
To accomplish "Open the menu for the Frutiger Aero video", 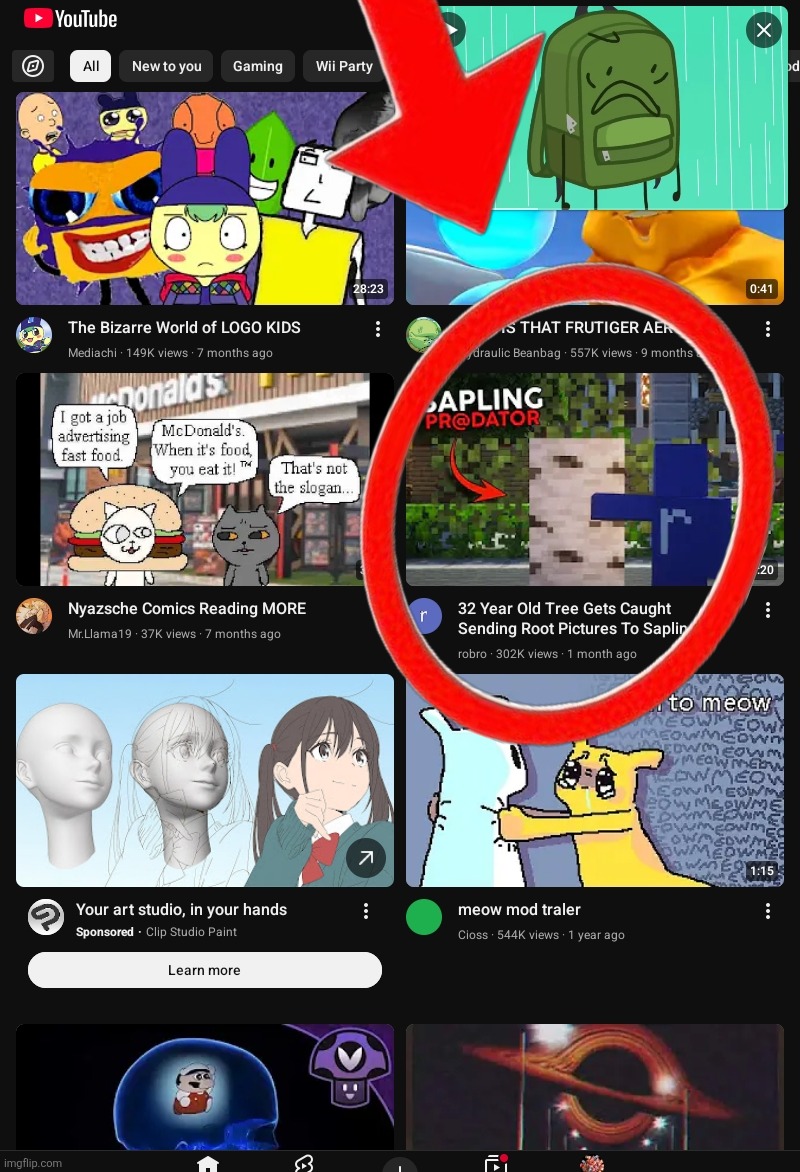I will click(767, 329).
